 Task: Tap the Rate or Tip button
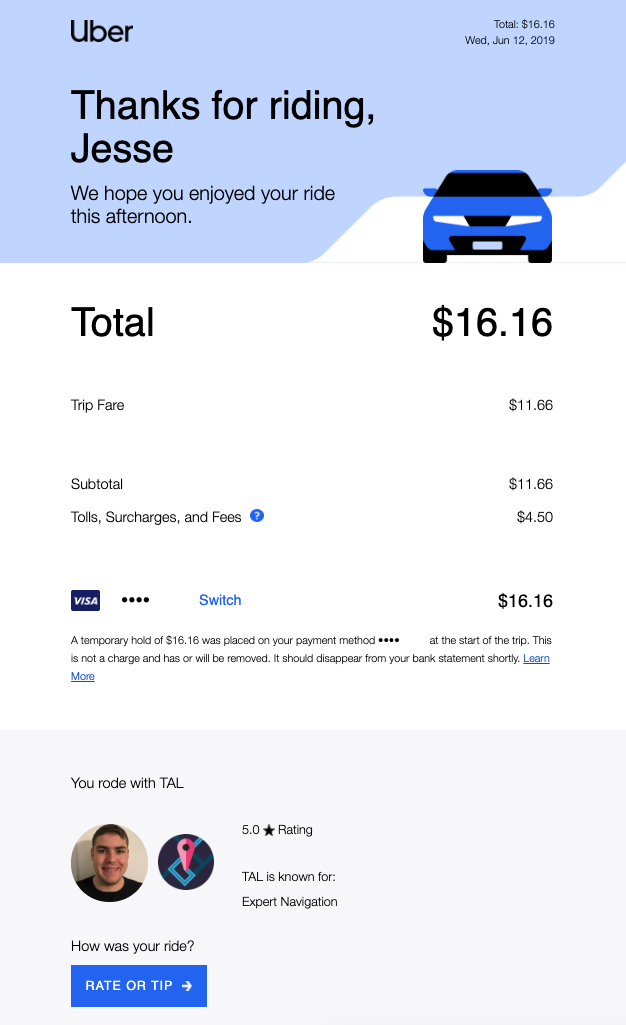tap(139, 985)
